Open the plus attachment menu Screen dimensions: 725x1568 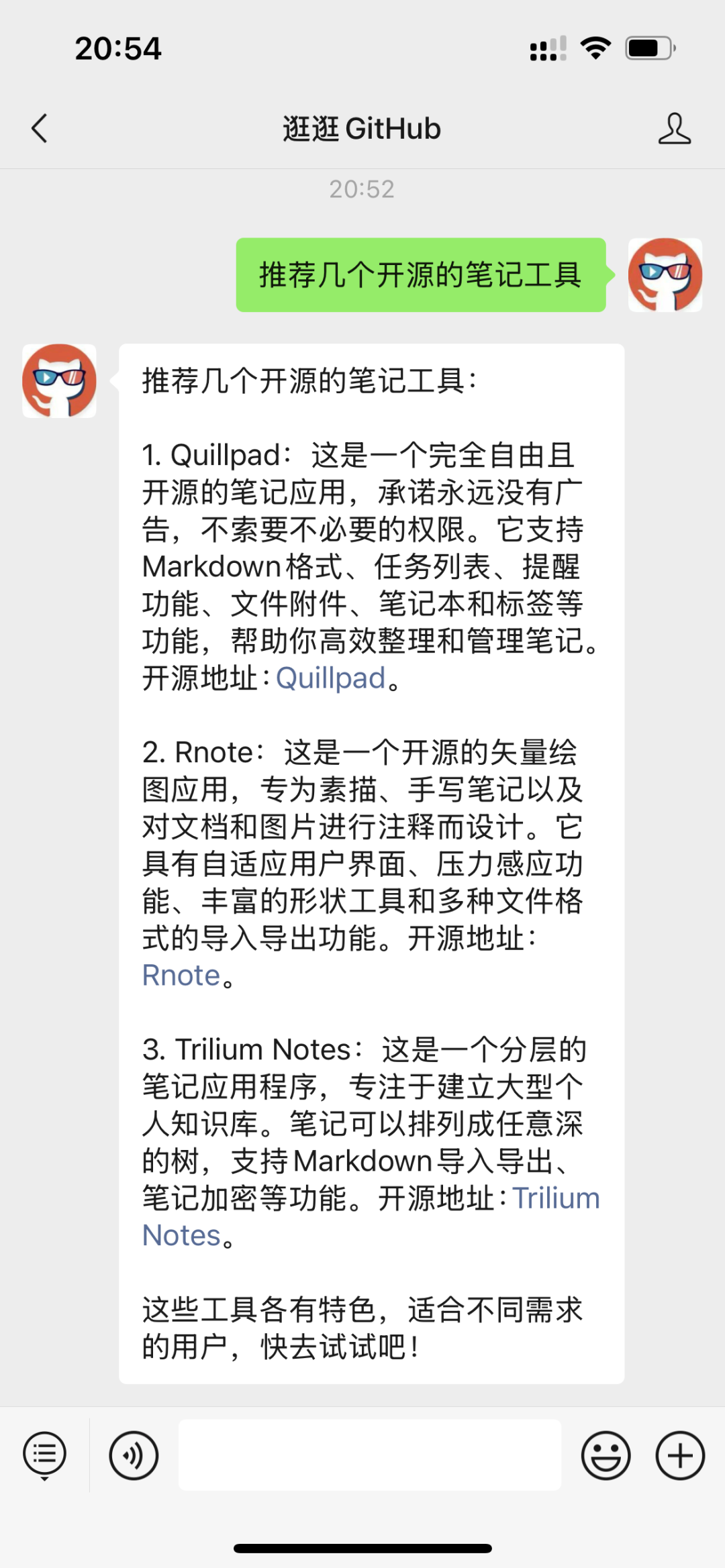tap(679, 1455)
